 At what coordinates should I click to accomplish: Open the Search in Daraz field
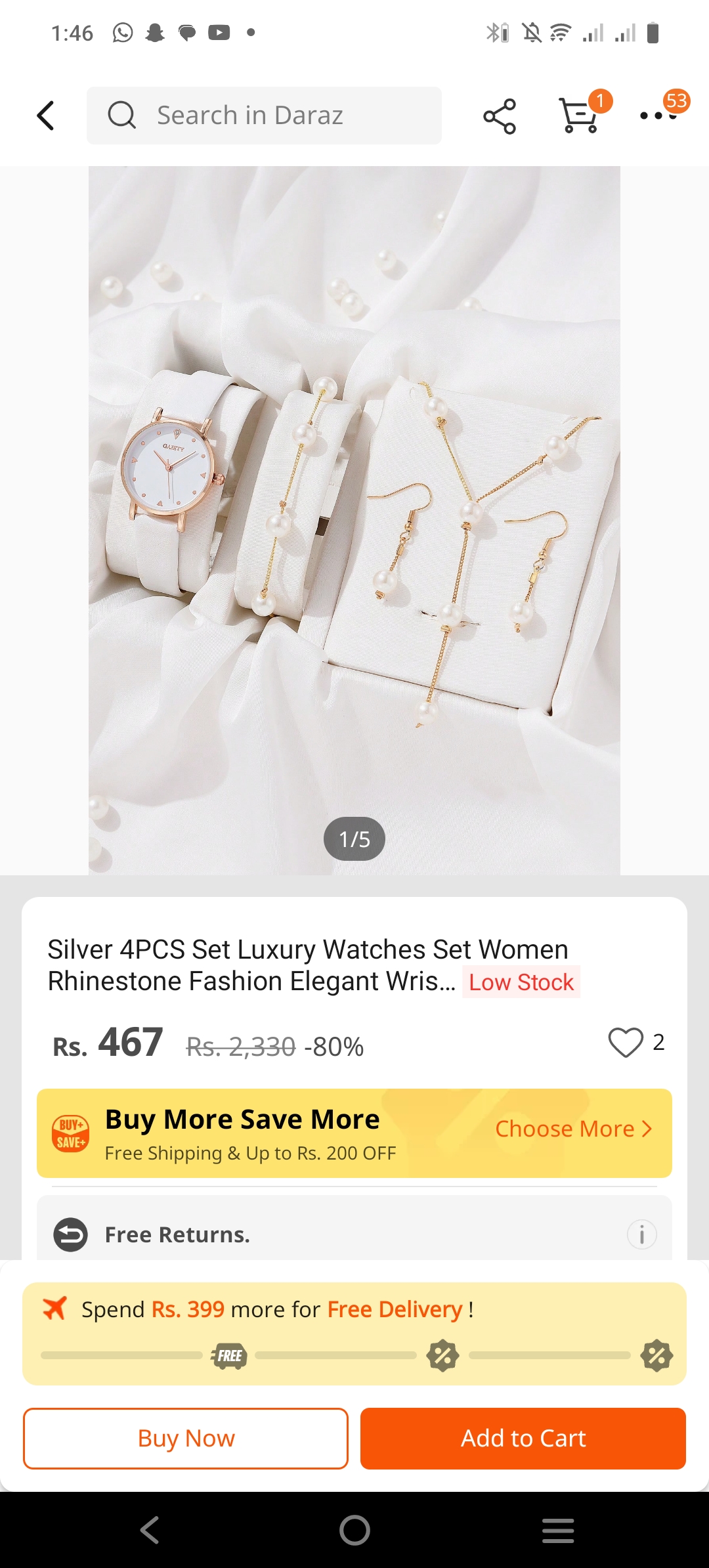pos(264,116)
